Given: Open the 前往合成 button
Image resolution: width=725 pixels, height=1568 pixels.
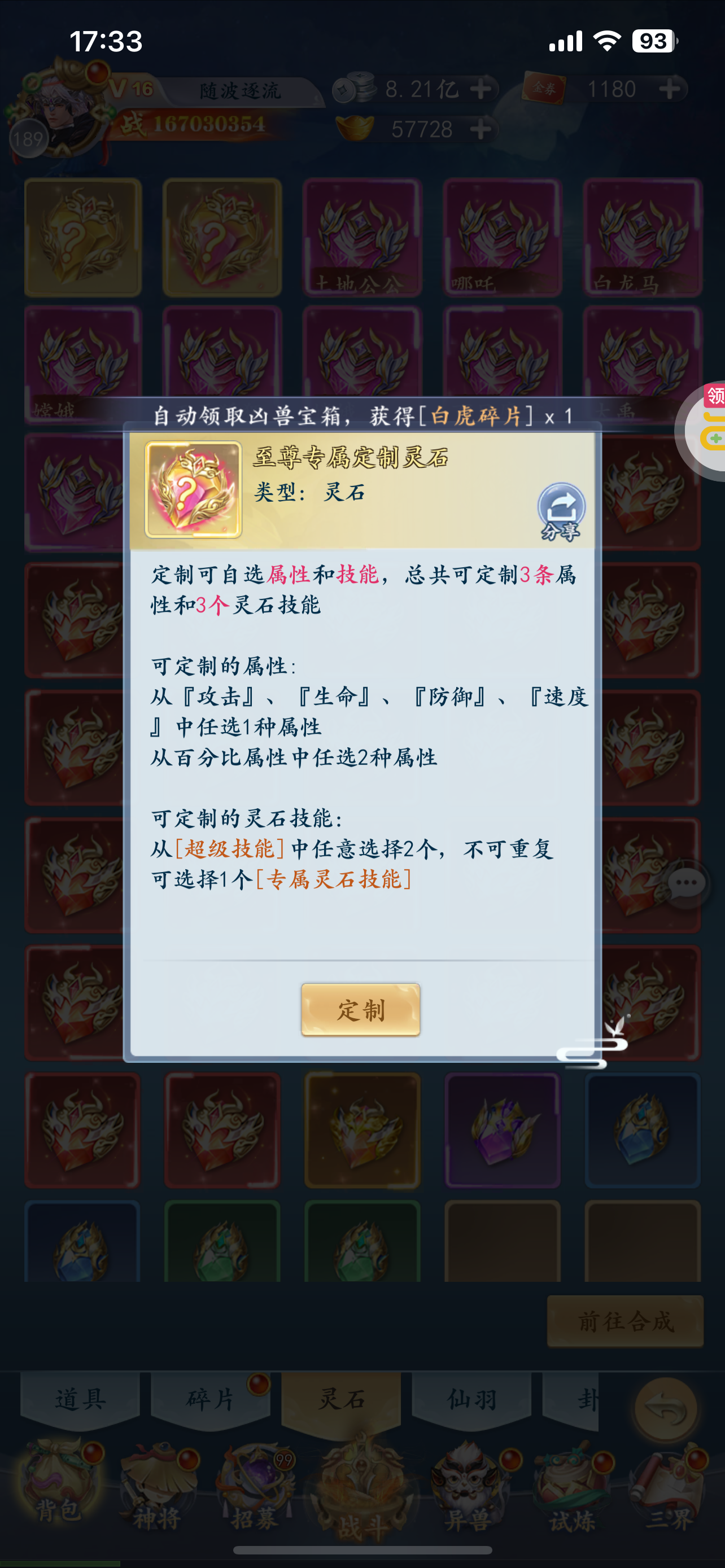Looking at the screenshot, I should pos(625,1321).
